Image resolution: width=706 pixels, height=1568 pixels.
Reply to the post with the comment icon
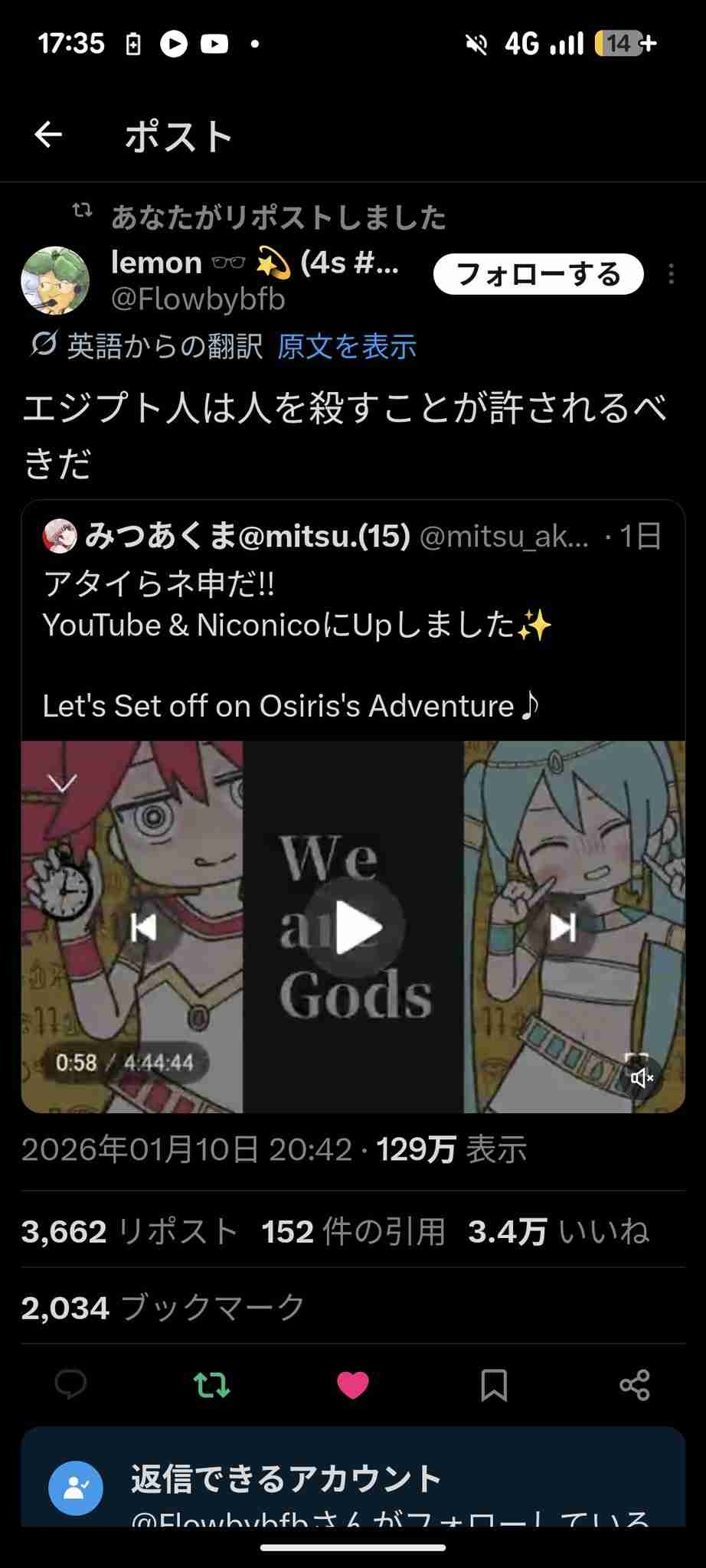click(70, 1384)
